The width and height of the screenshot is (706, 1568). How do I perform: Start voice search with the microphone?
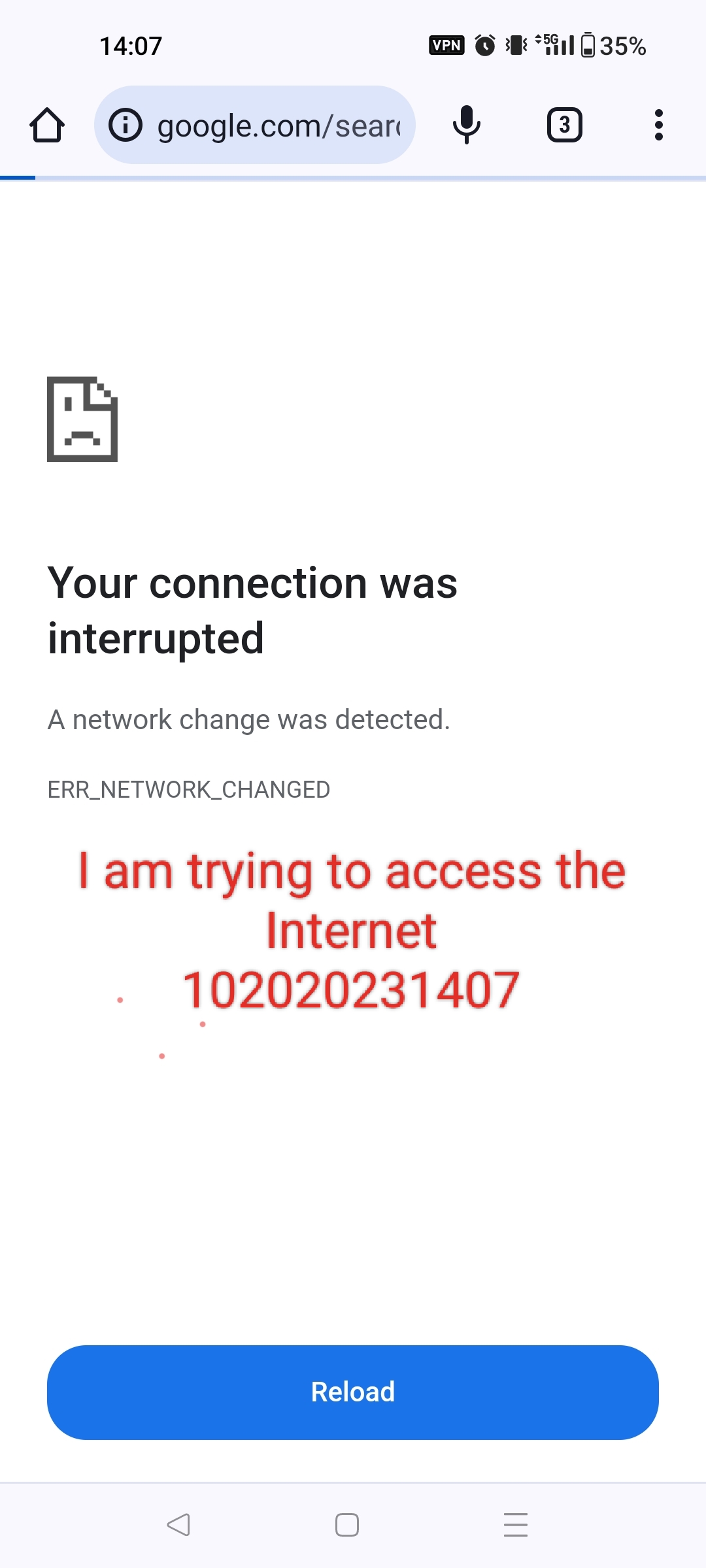pos(467,125)
